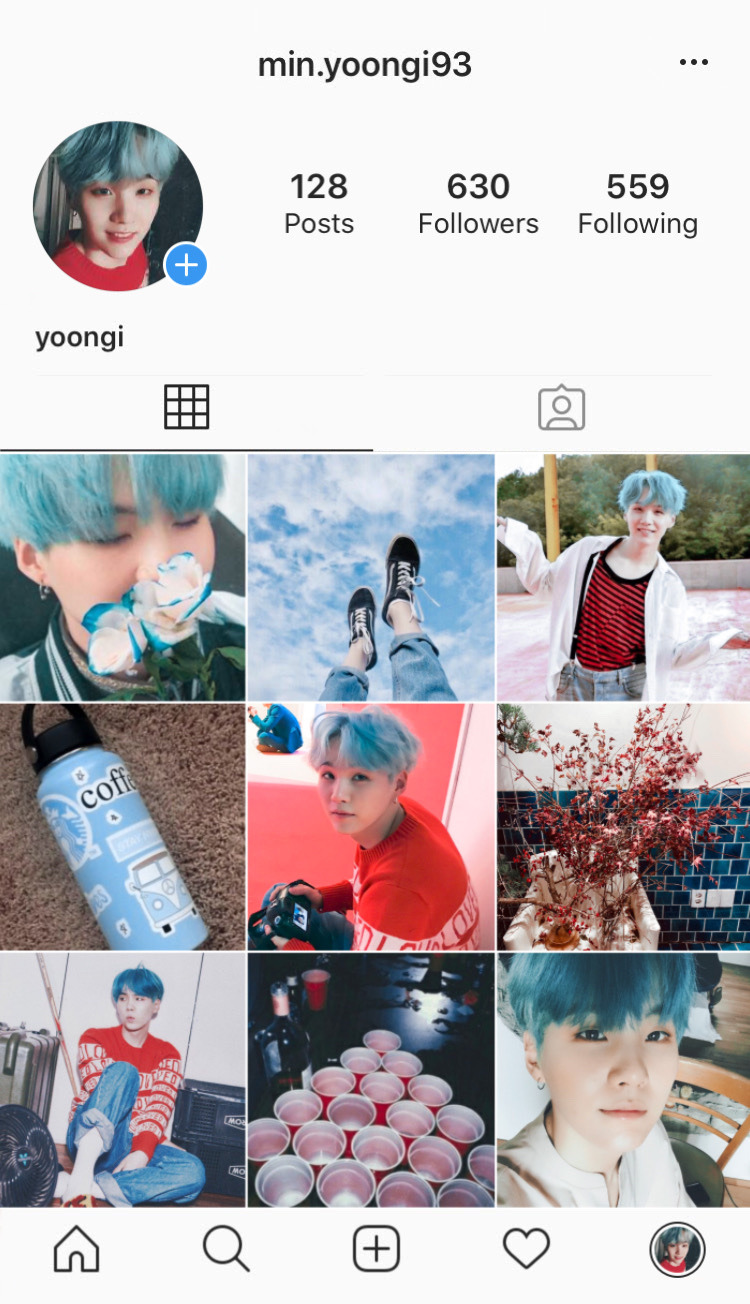Open the striped red shirt outdoor post
This screenshot has height=1304, width=750.
(x=623, y=577)
